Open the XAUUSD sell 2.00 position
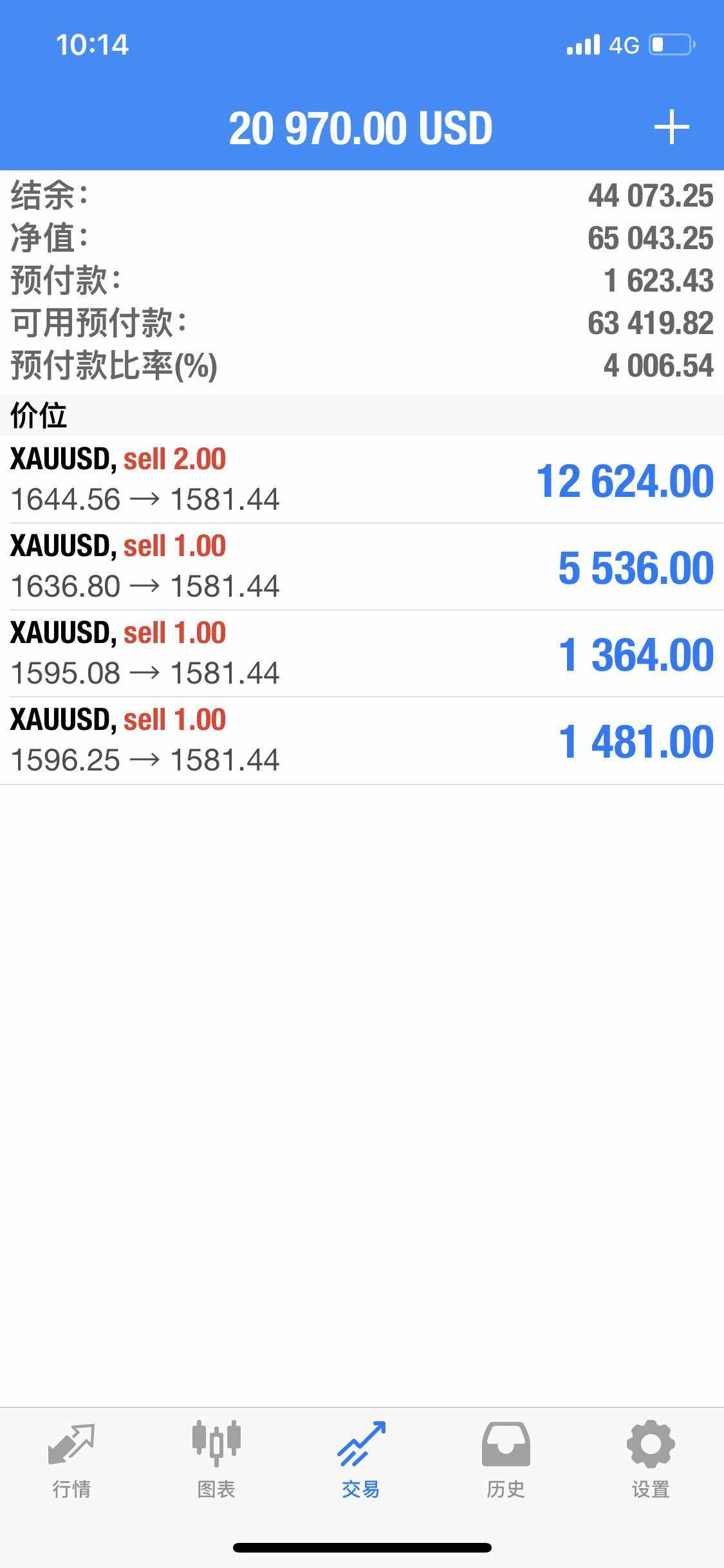 (x=362, y=480)
